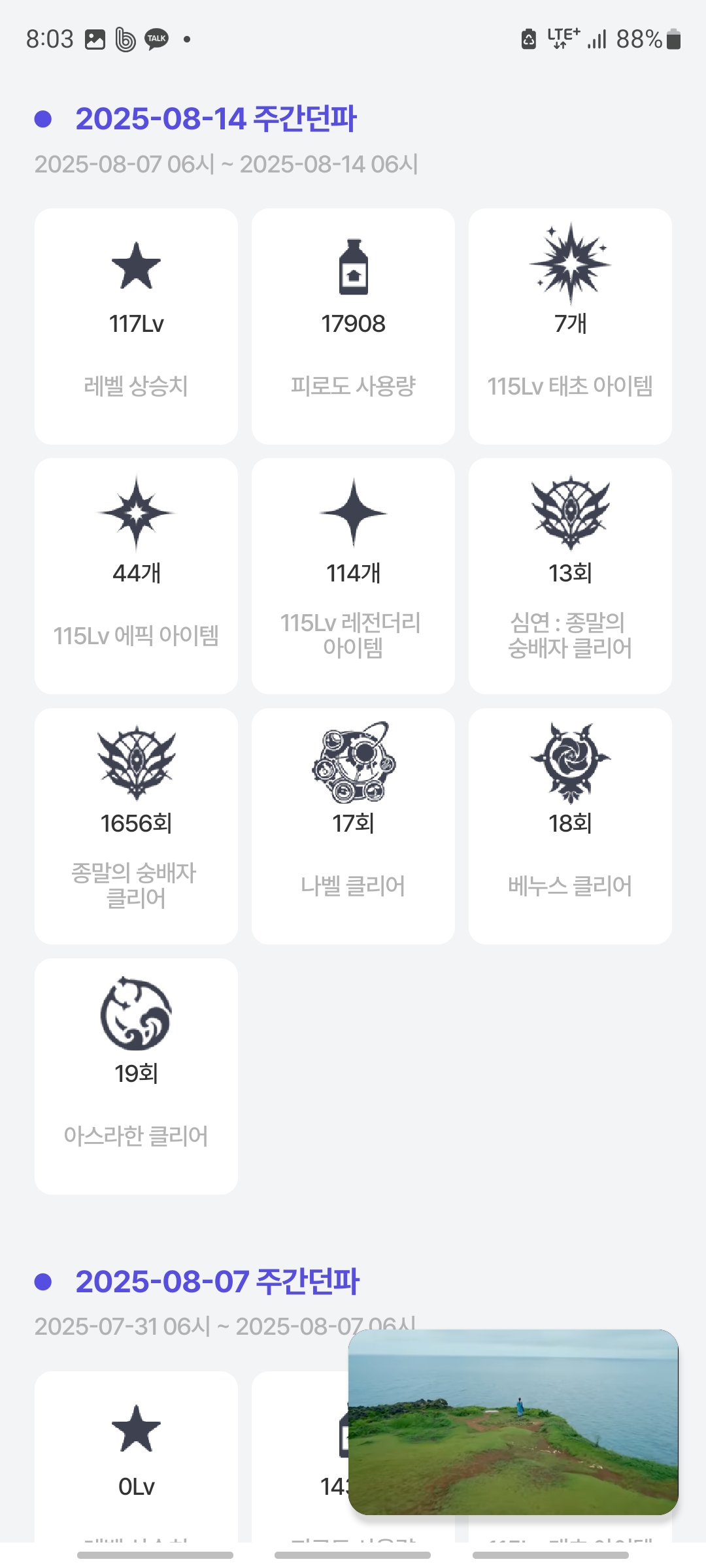
Task: Select the 나벨 클리어 card
Action: coord(353,826)
